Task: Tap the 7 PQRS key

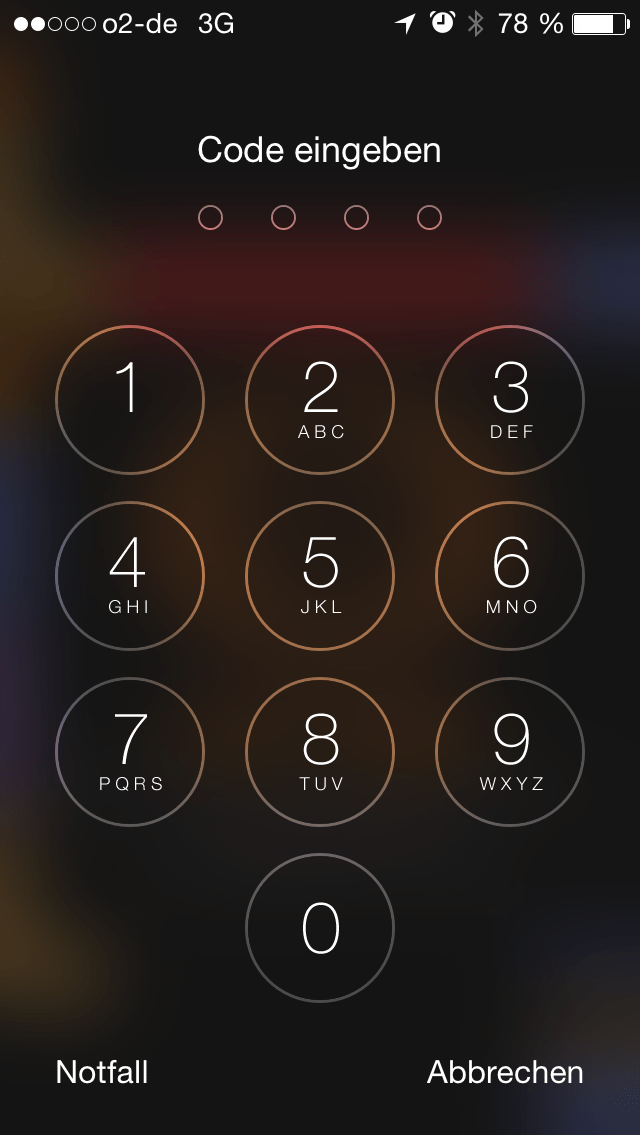Action: (x=129, y=752)
